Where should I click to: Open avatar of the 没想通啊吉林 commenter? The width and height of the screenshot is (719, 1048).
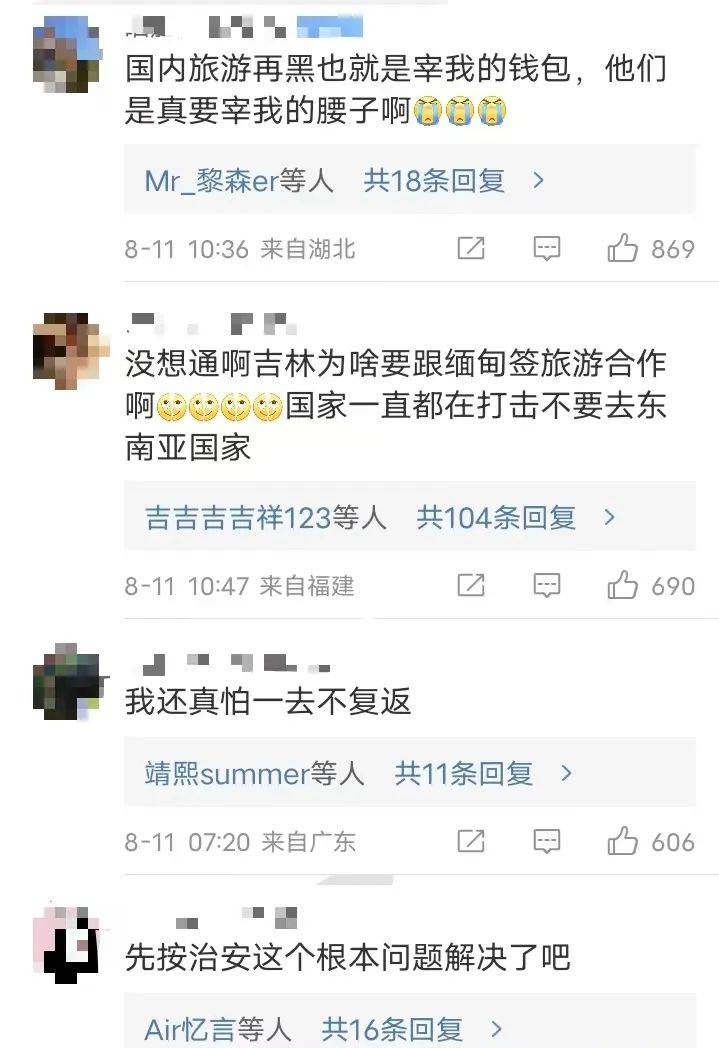[x=66, y=352]
